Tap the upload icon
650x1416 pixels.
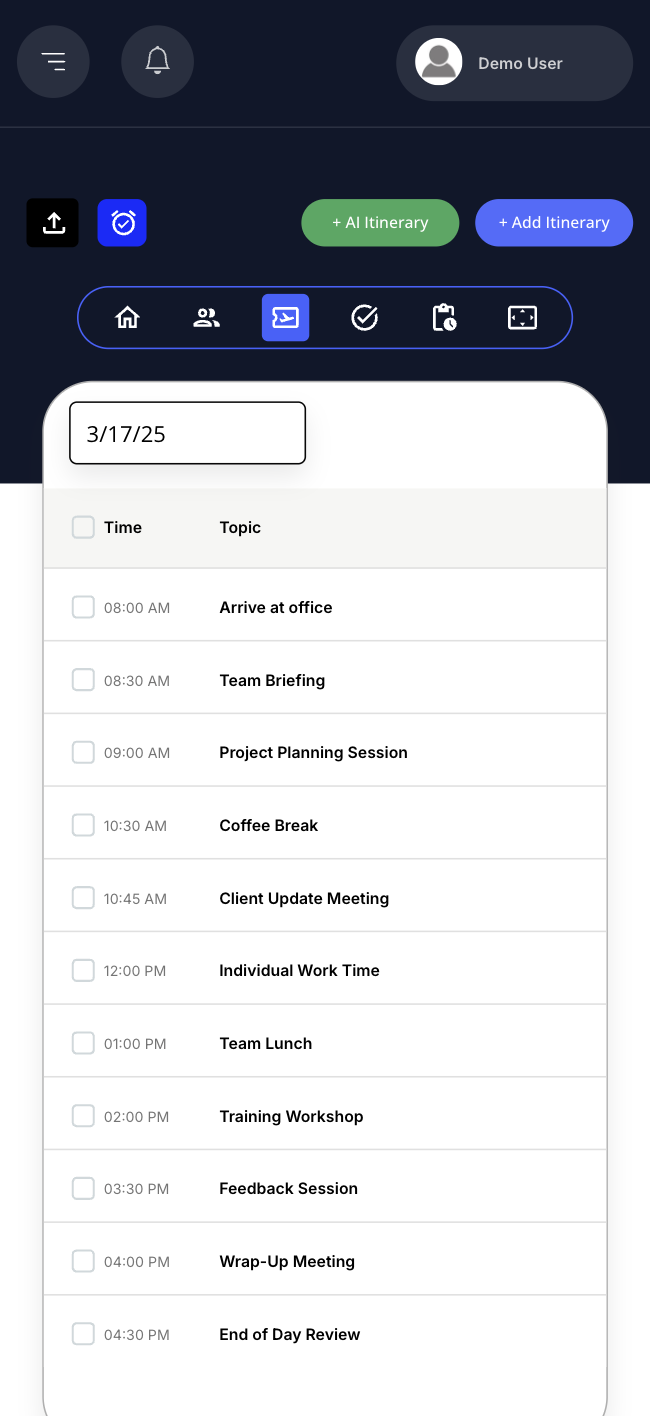point(52,222)
